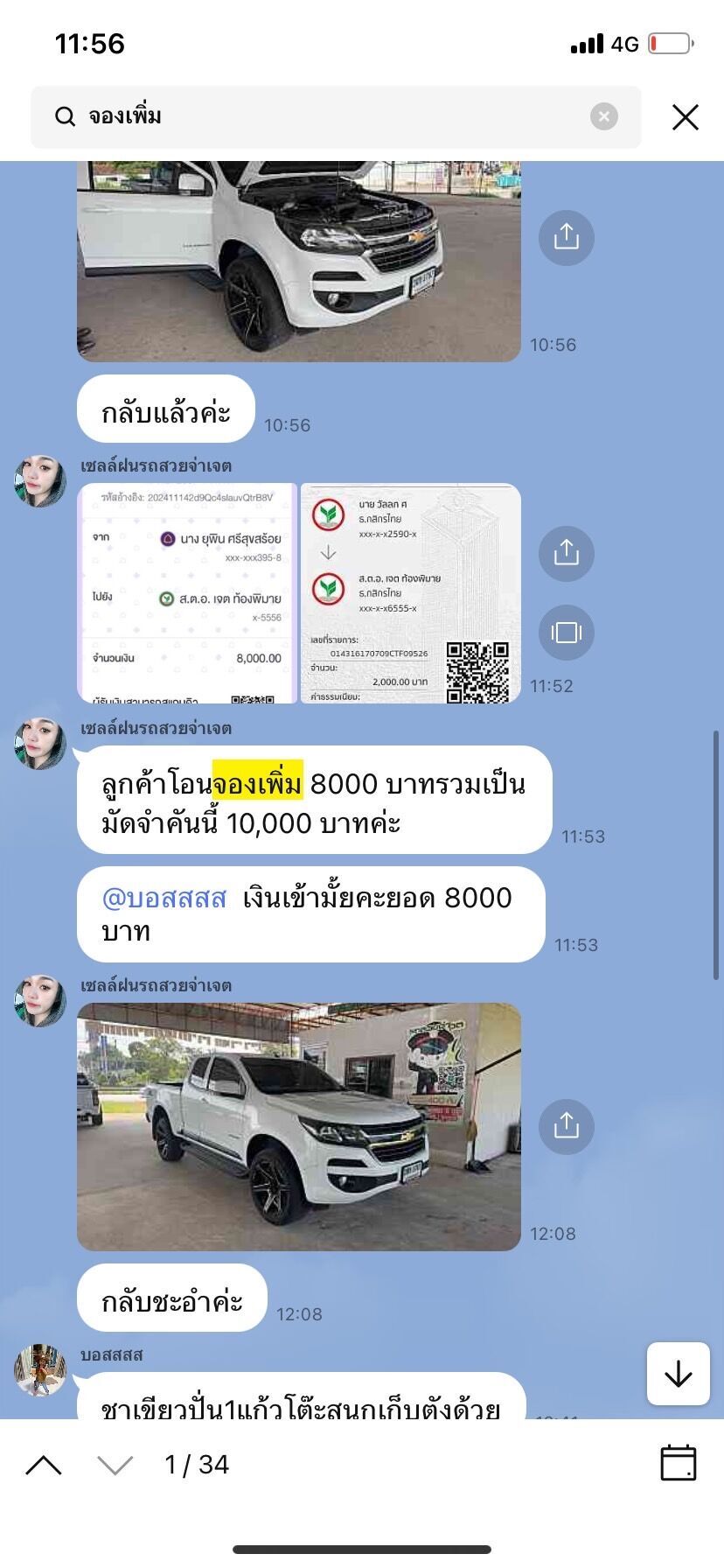Close the chat search
724x1568 pixels.
686,117
